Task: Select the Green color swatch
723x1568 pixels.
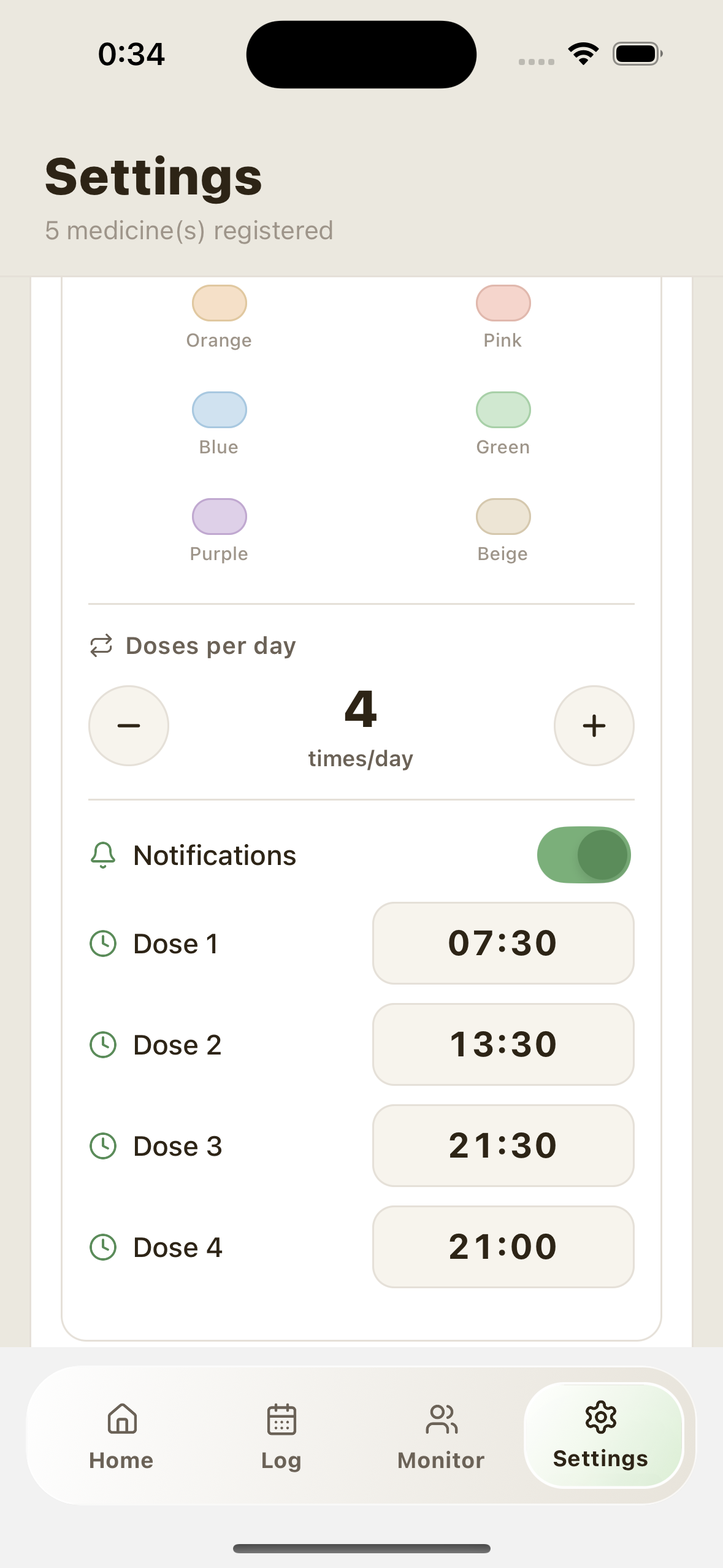Action: pos(502,409)
